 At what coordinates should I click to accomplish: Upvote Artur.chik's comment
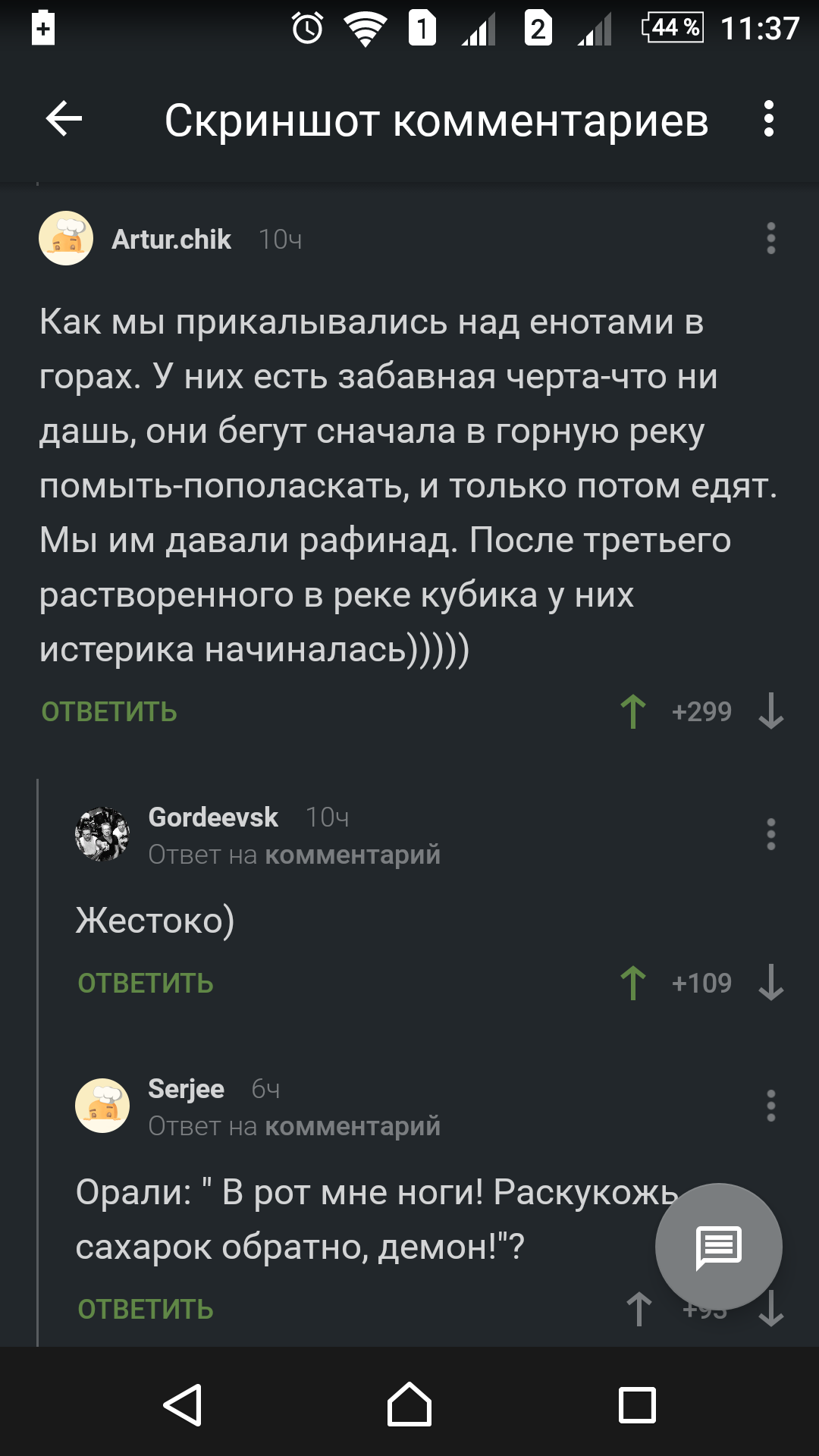tap(633, 712)
